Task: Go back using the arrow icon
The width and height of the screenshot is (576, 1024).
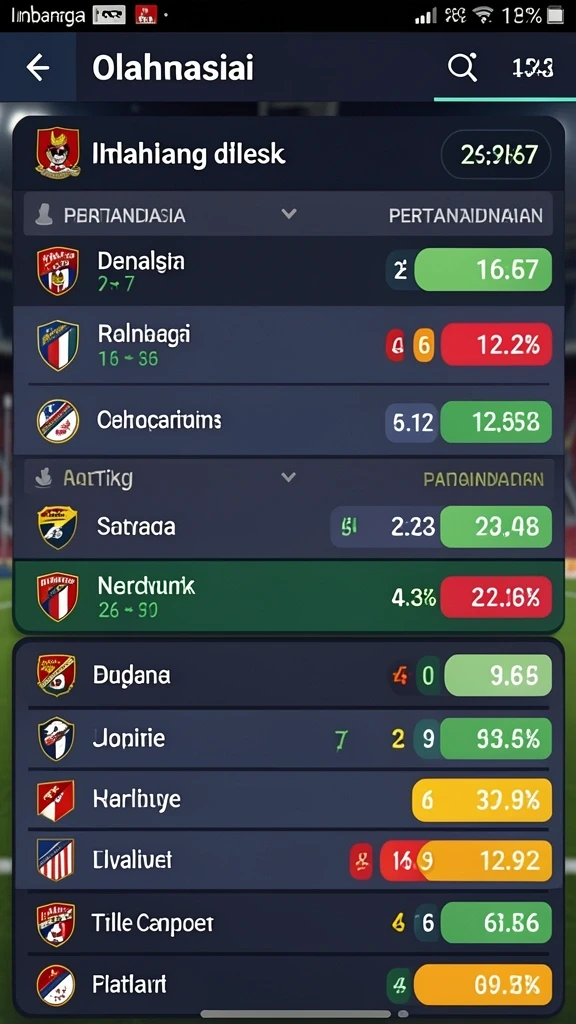Action: pos(38,67)
